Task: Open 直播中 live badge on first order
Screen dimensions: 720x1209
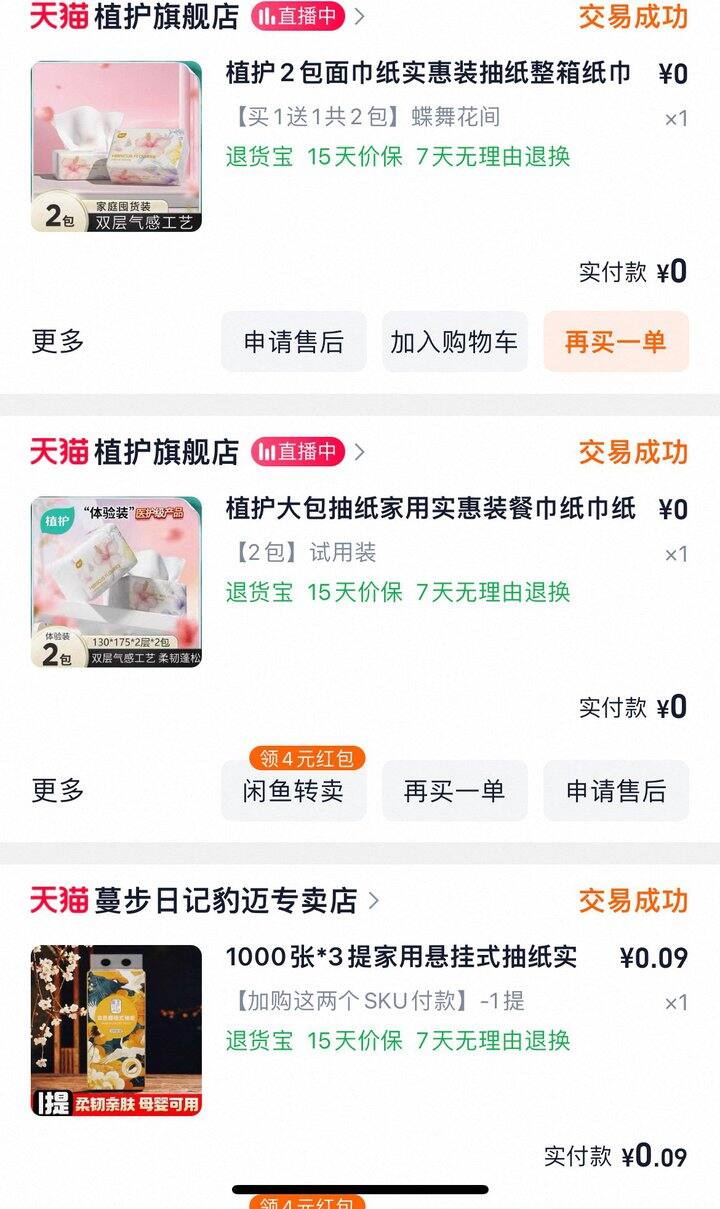Action: pos(298,16)
